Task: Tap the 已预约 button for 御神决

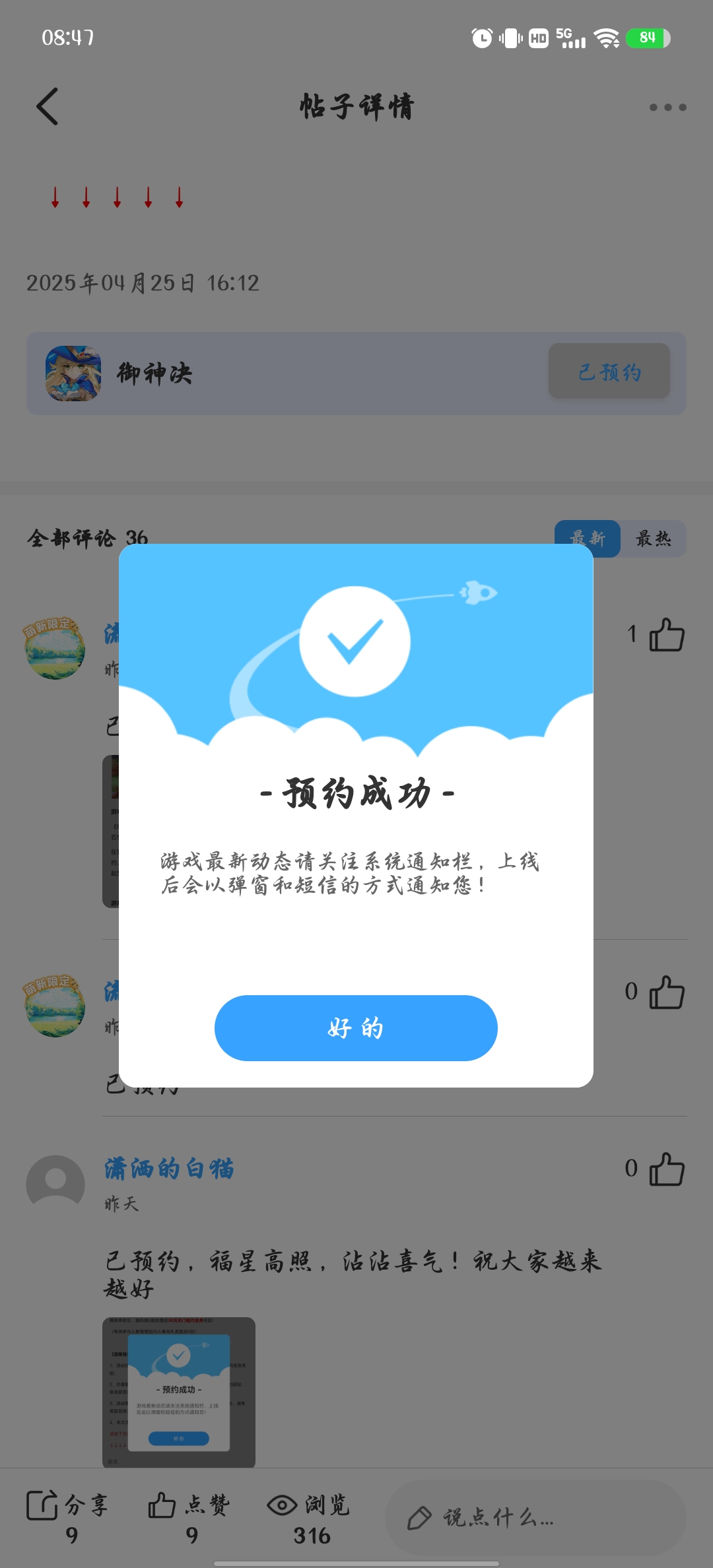Action: [x=609, y=372]
